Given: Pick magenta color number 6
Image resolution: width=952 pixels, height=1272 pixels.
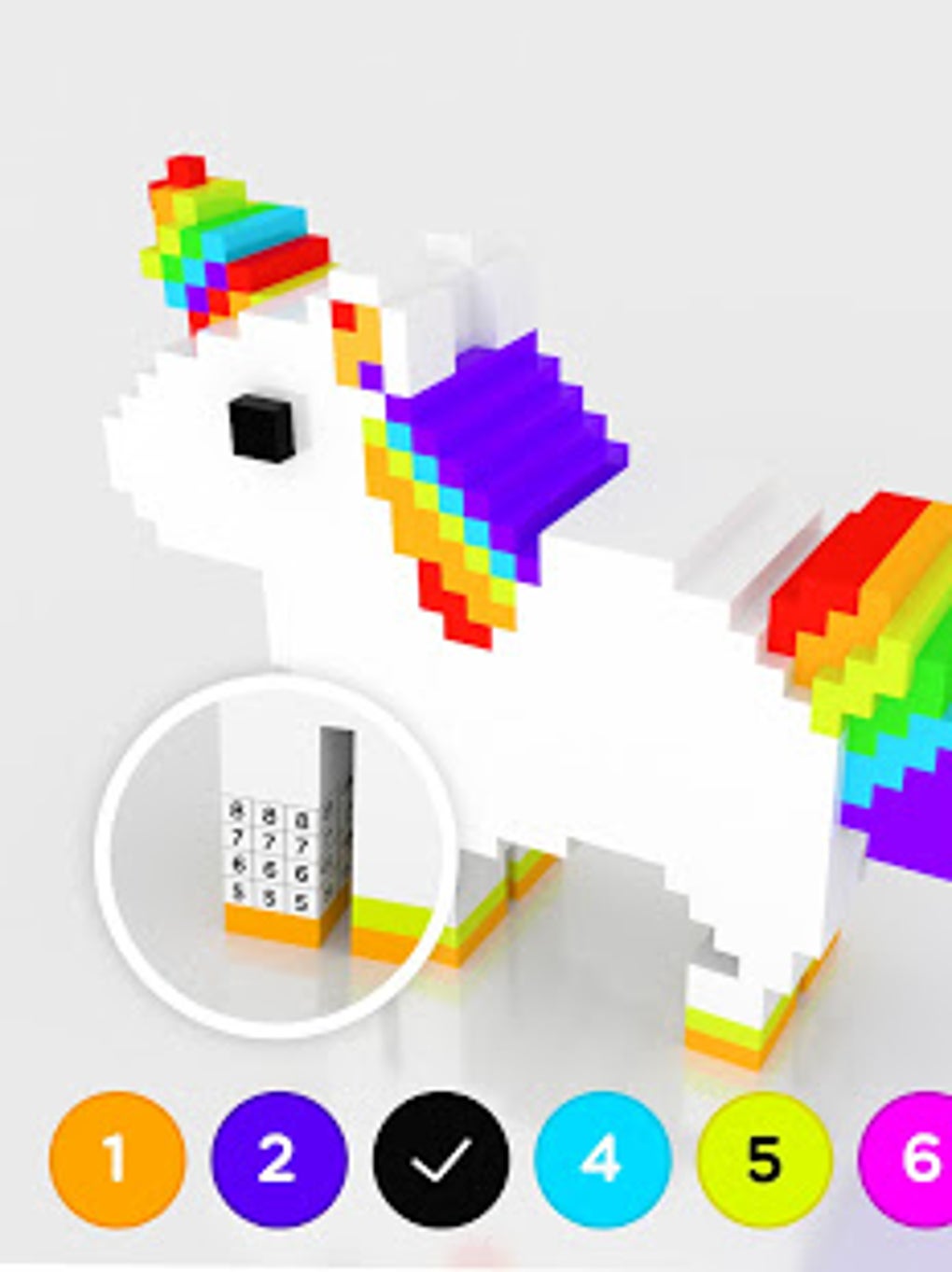Looking at the screenshot, I should point(905,1160).
